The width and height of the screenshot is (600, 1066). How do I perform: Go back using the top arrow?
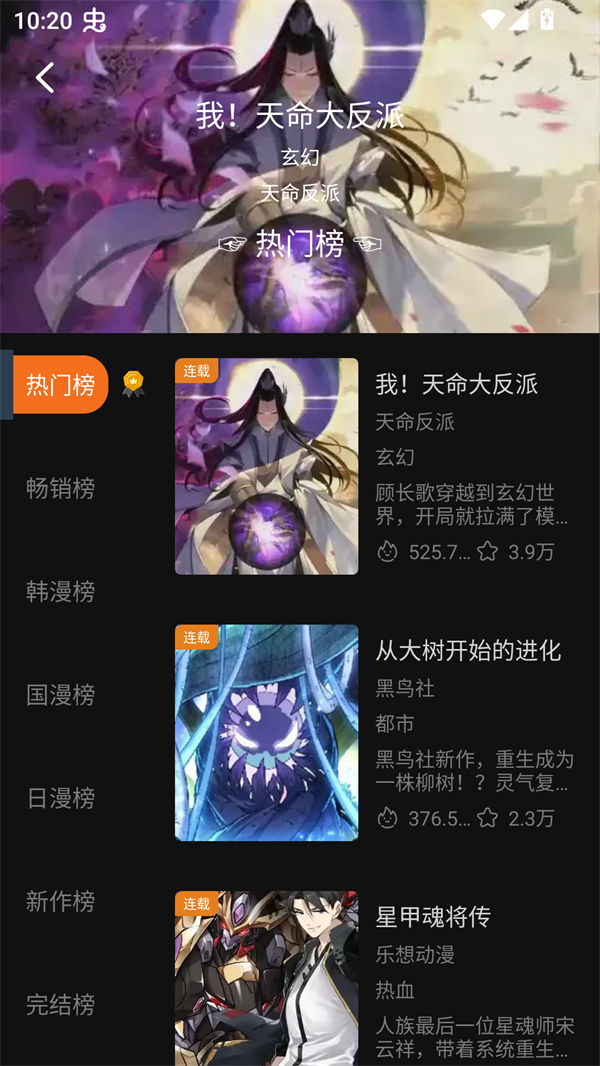[45, 77]
